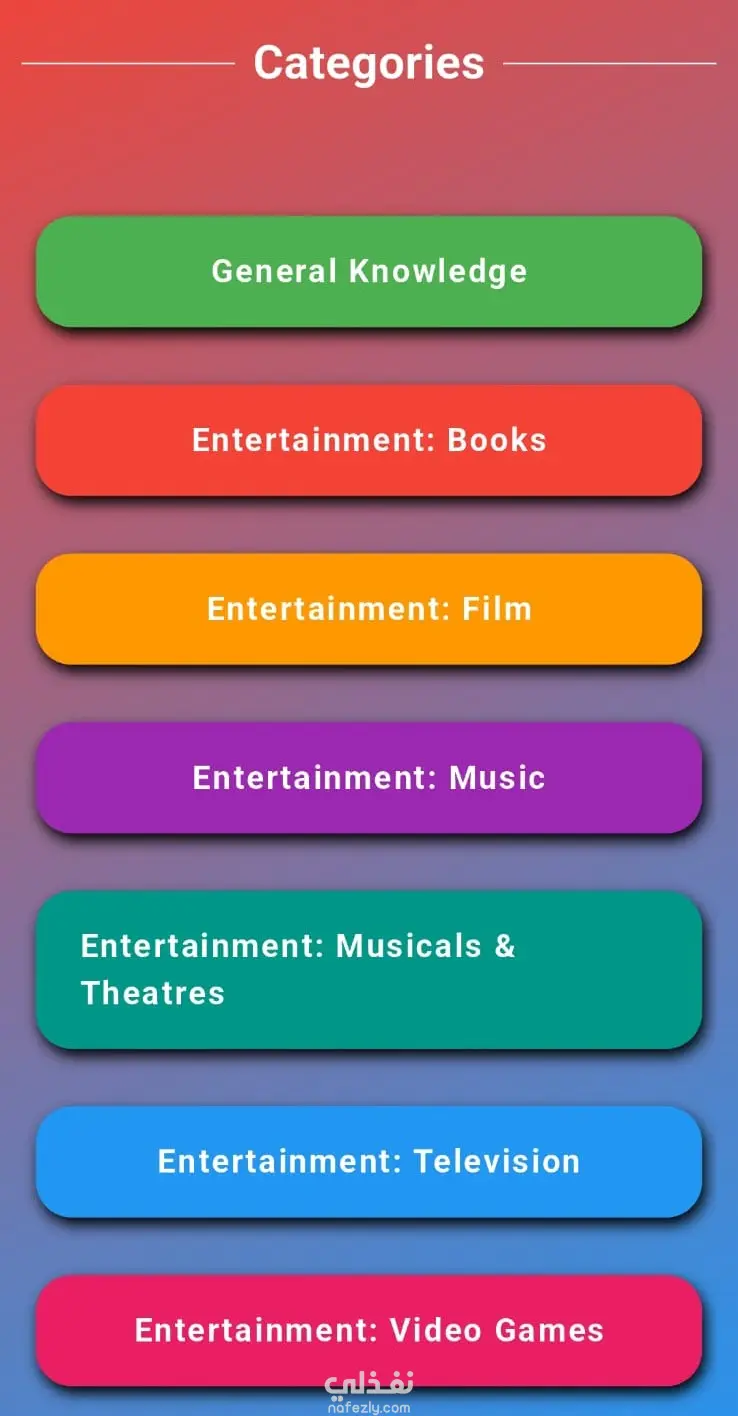Open Entertainment: Musicals & Theatres

[369, 969]
